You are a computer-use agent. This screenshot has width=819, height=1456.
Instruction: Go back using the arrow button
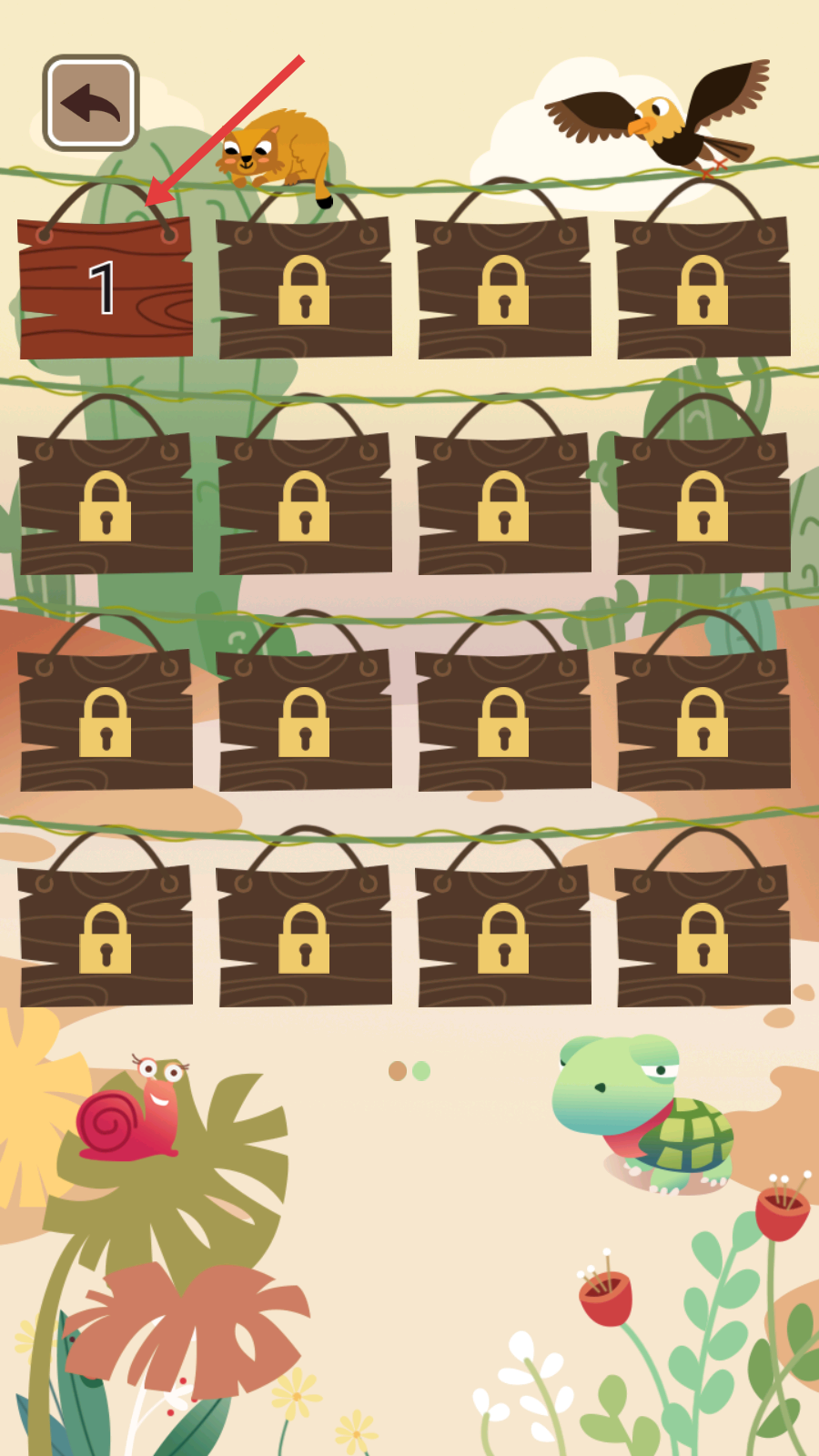click(x=91, y=103)
